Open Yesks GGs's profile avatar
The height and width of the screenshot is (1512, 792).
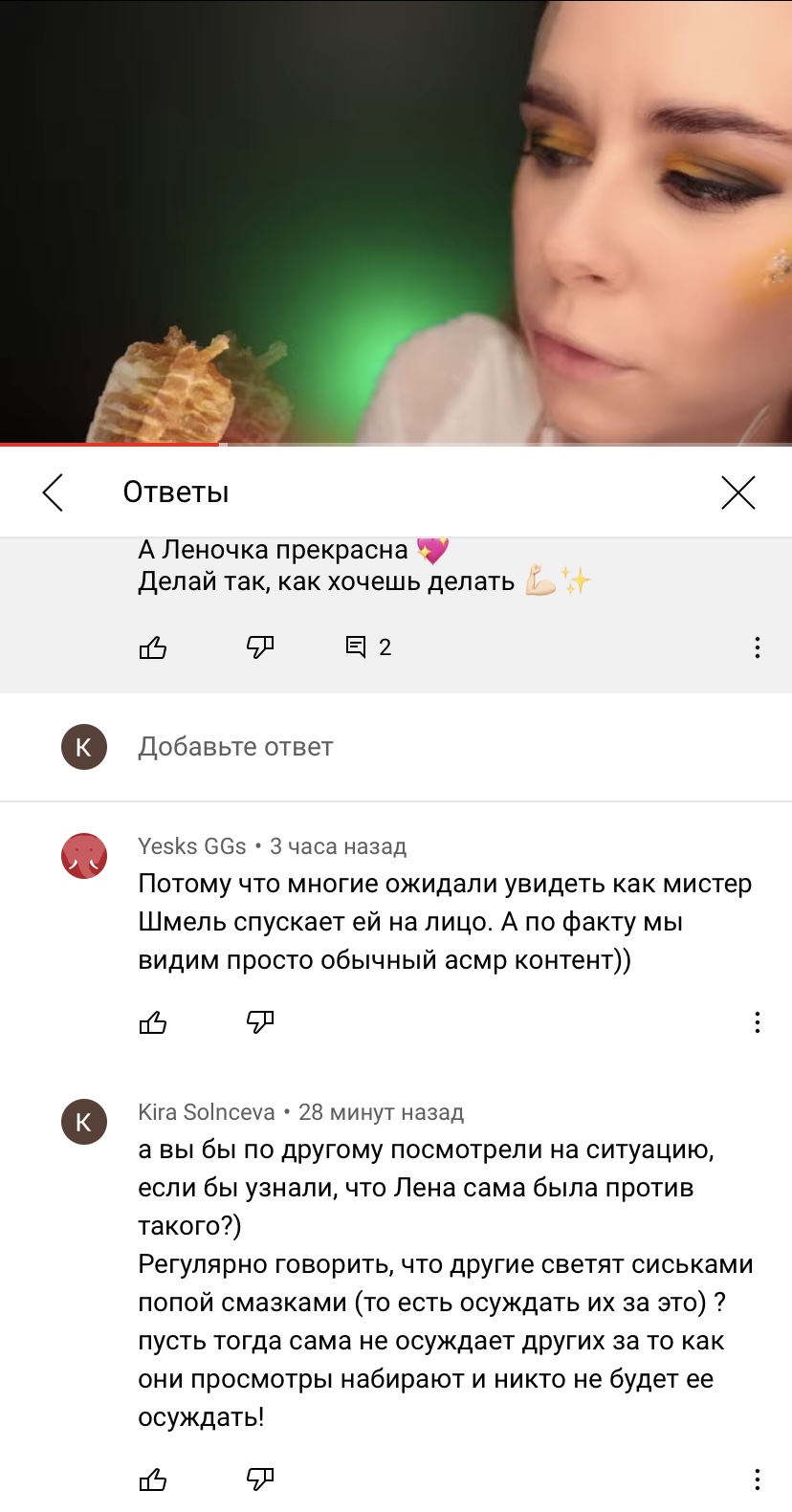coord(84,856)
